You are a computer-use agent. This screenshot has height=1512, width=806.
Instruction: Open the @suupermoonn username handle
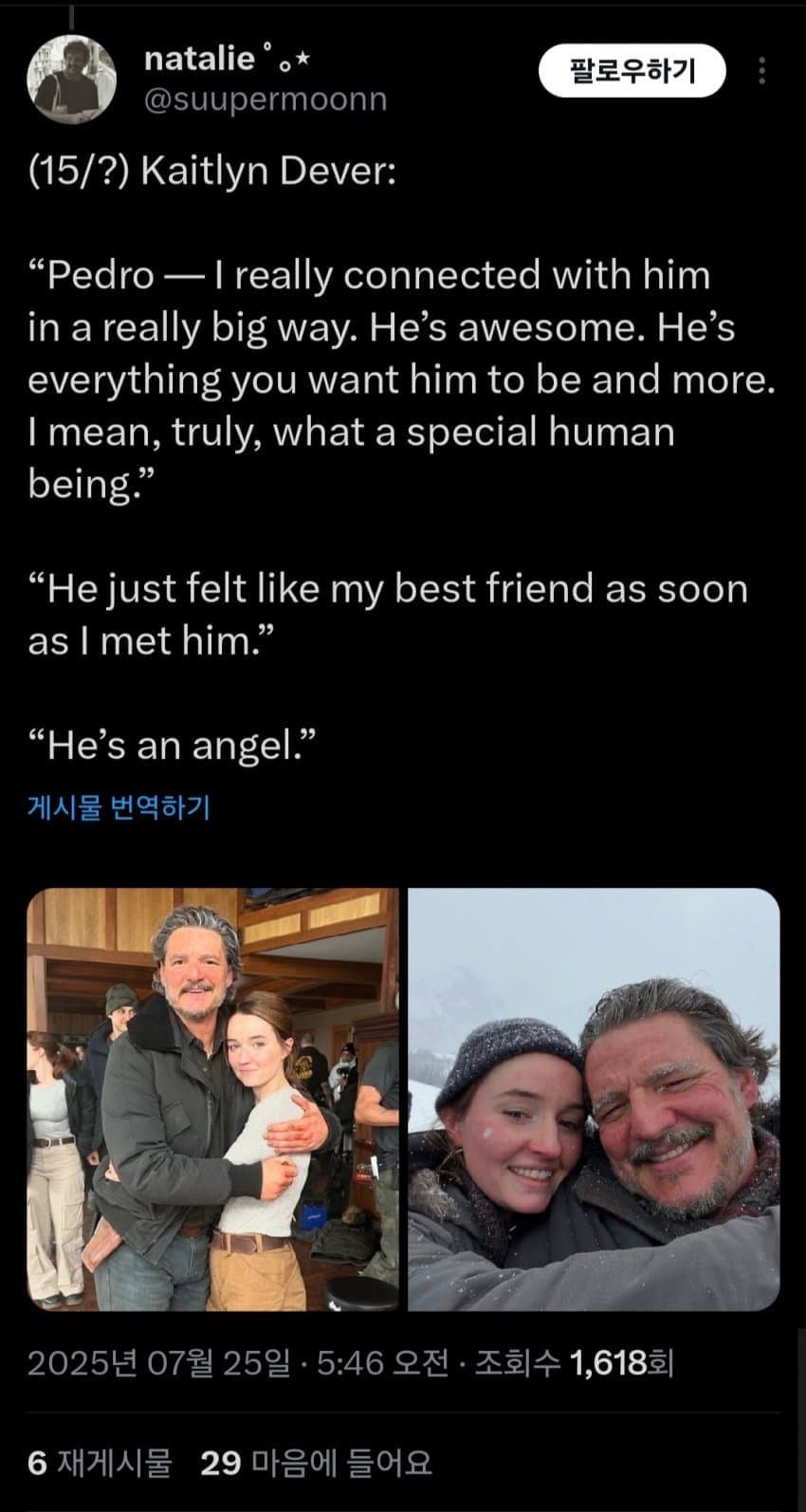click(266, 100)
